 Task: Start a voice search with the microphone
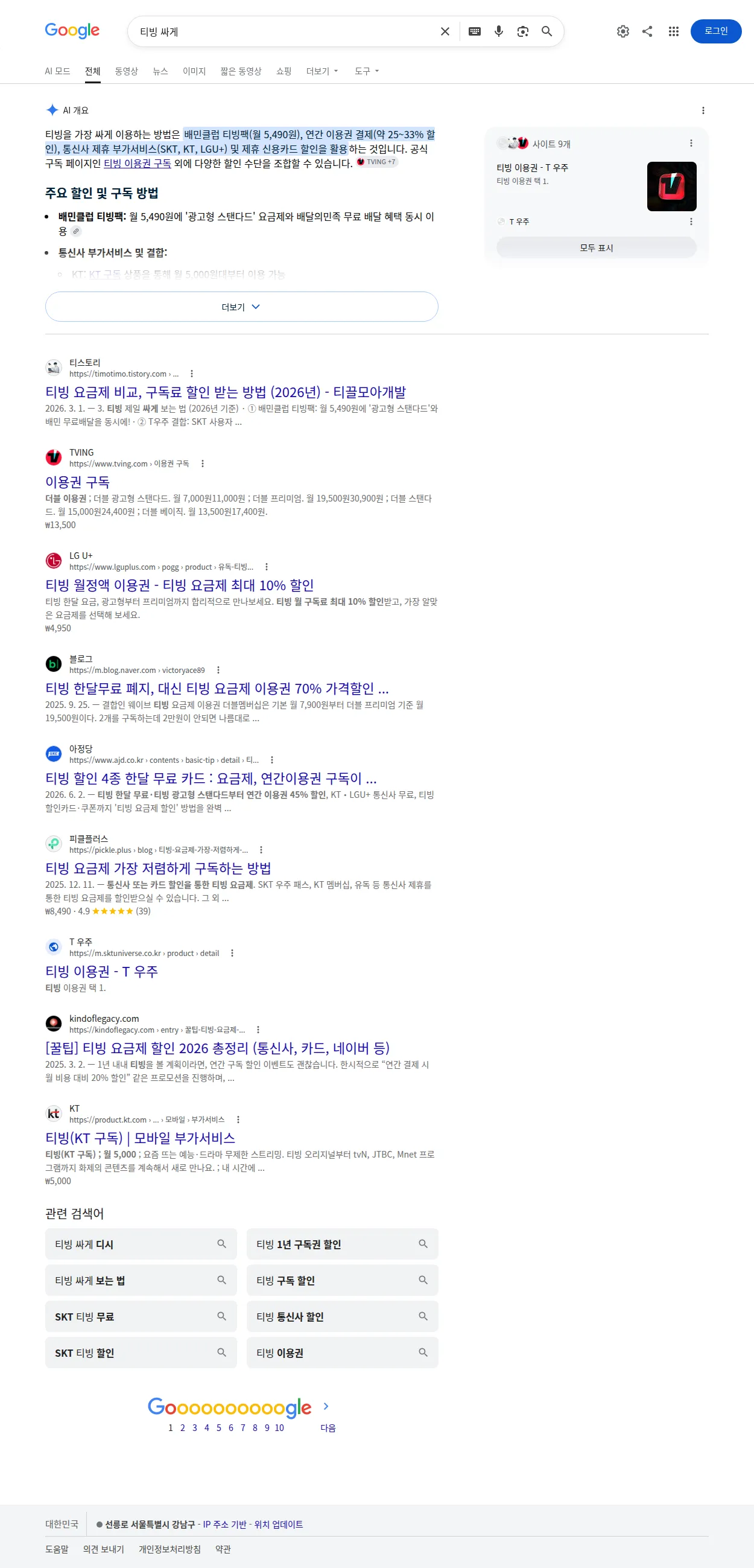pos(498,31)
